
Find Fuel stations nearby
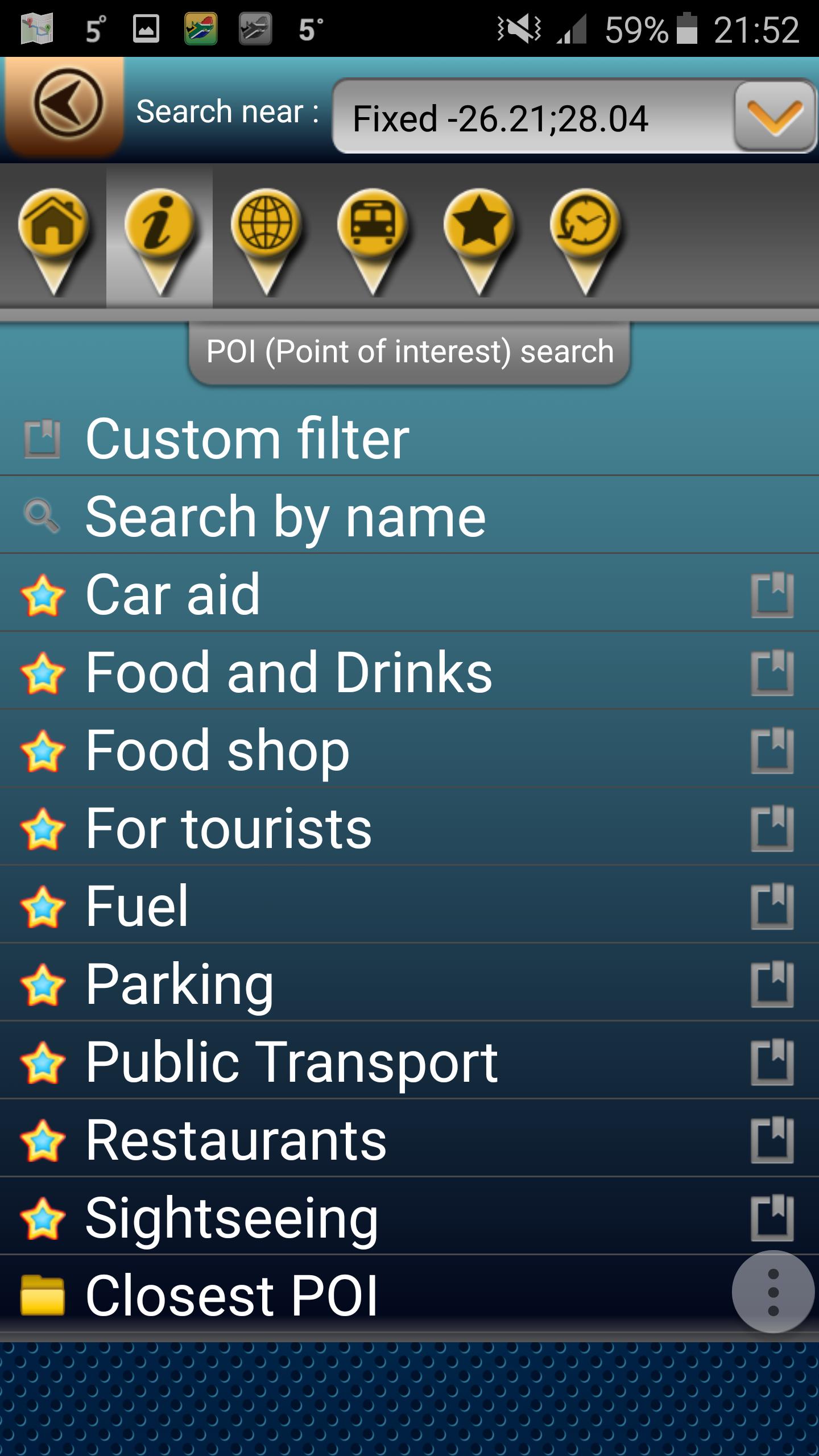coord(136,905)
